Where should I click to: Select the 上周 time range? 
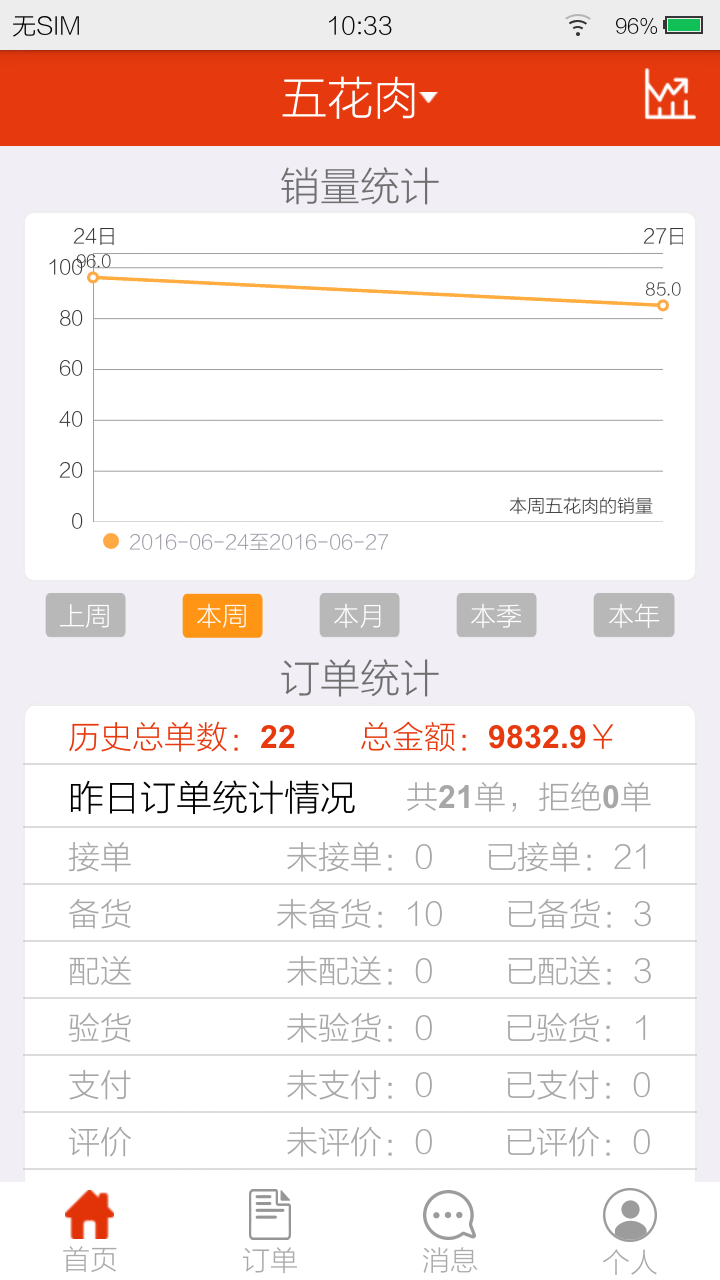pyautogui.click(x=85, y=615)
